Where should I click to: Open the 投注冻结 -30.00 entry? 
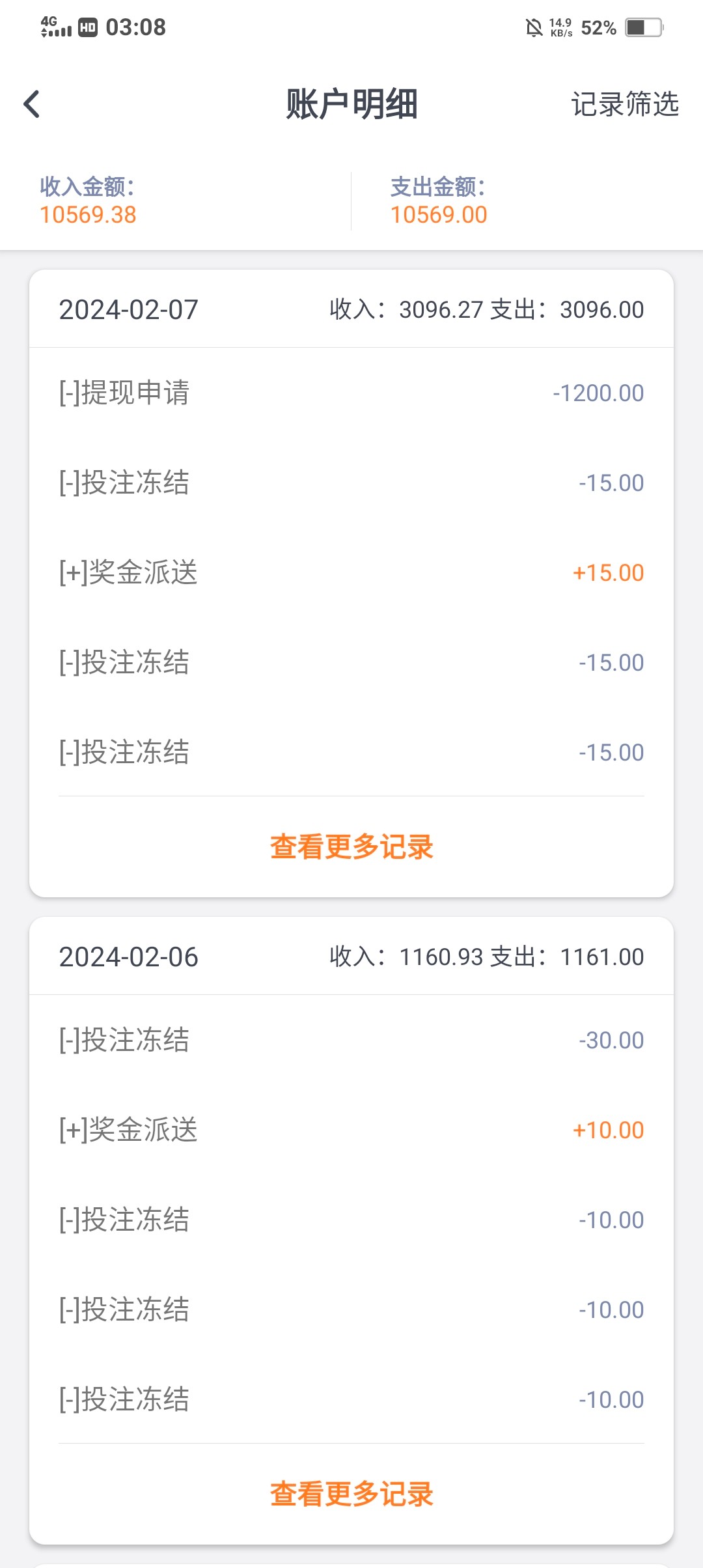click(x=351, y=1040)
